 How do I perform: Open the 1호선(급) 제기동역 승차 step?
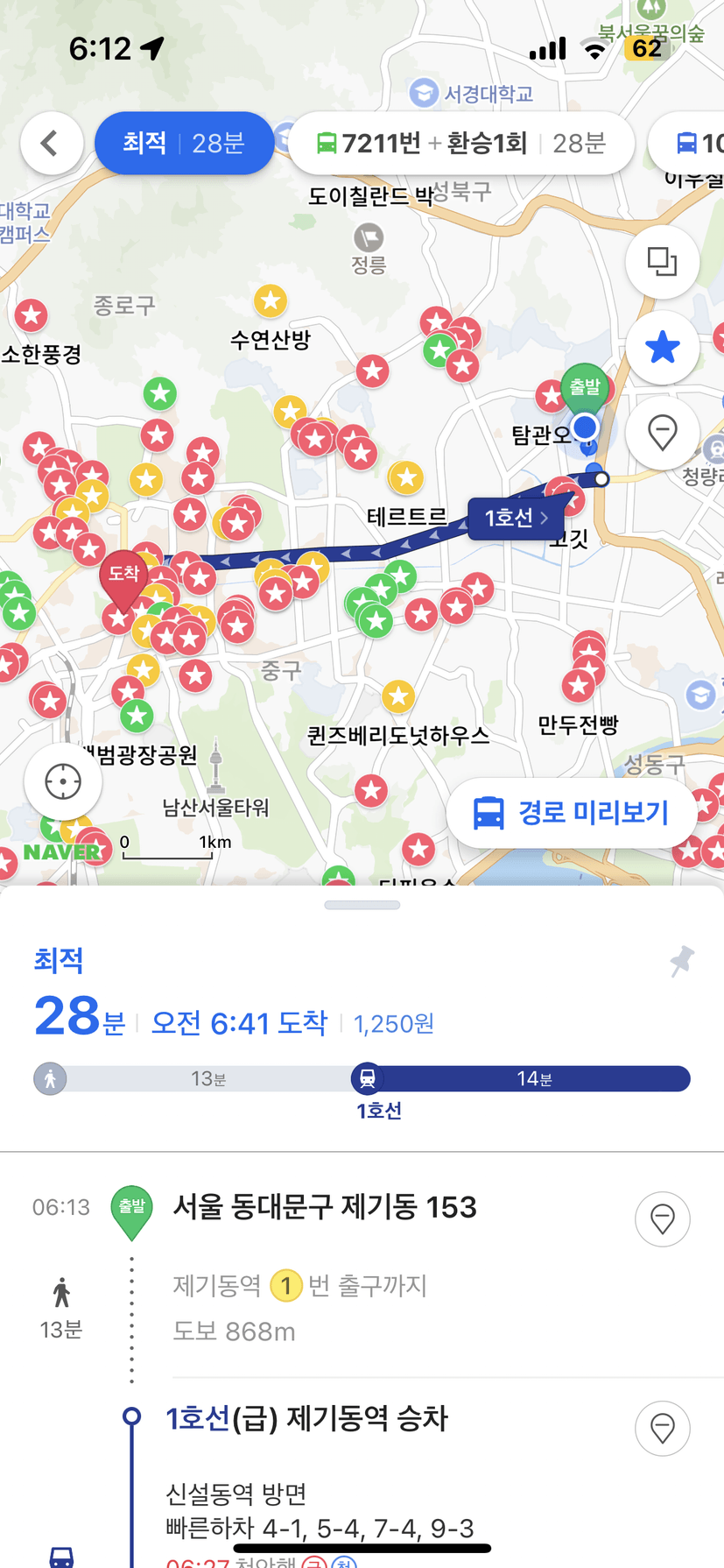(306, 1418)
